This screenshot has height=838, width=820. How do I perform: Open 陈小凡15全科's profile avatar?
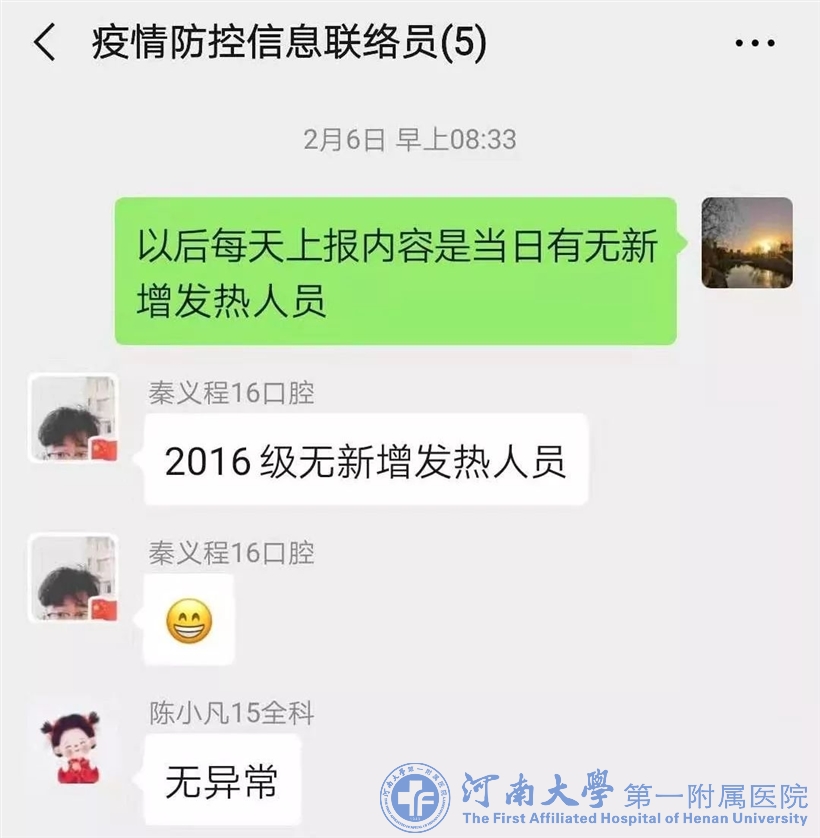point(73,742)
